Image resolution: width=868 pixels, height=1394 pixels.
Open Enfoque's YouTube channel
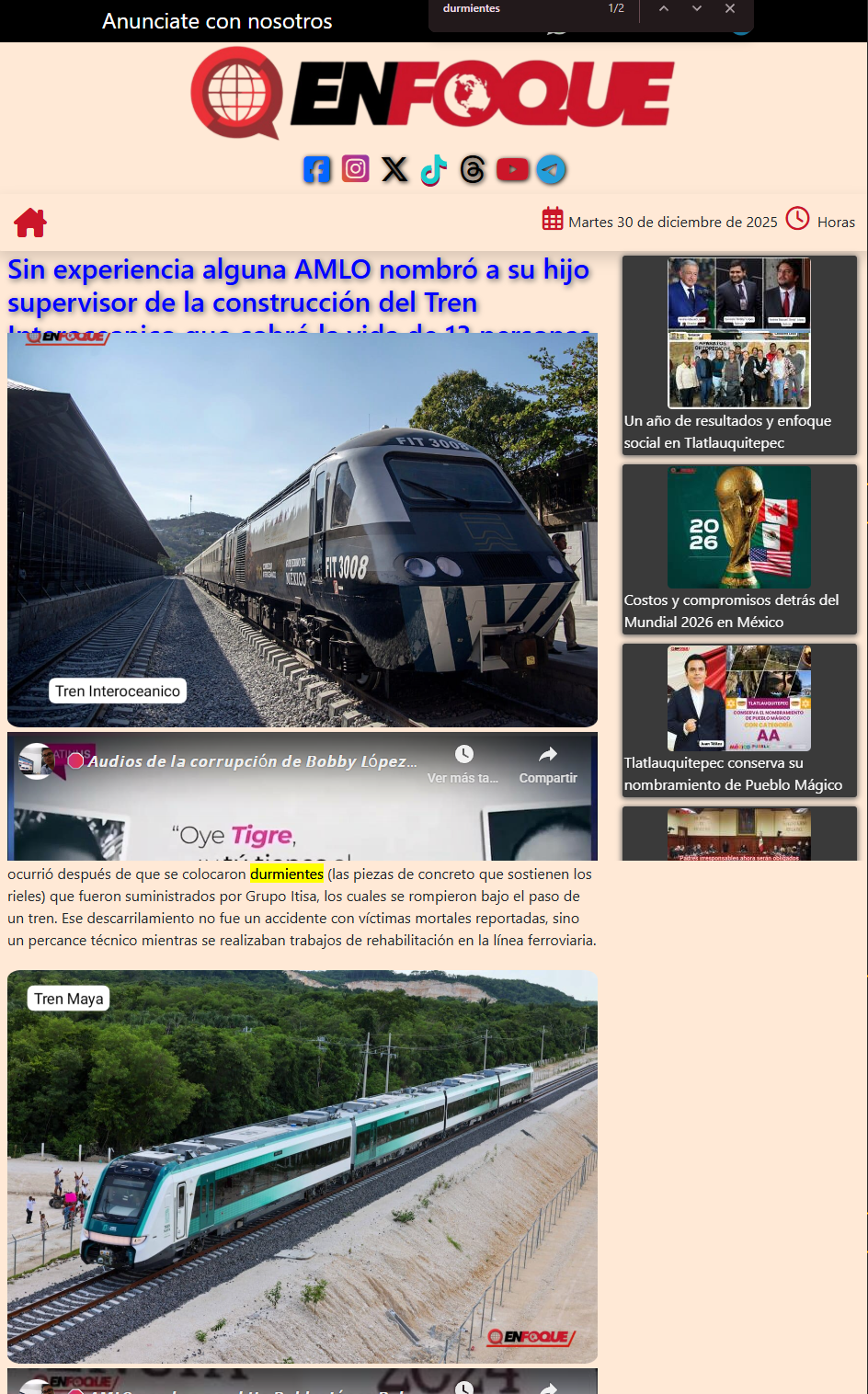513,169
